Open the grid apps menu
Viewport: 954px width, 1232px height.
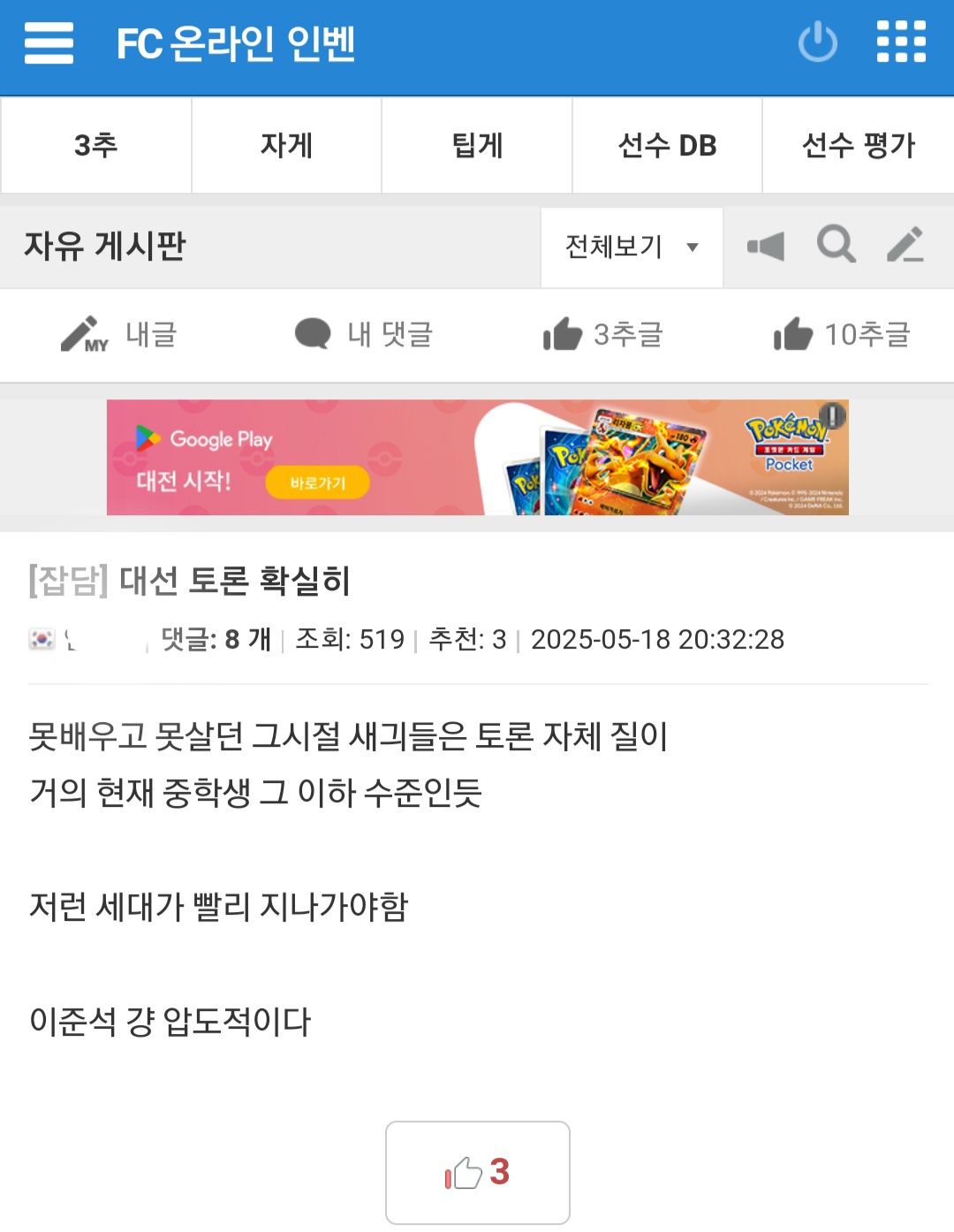click(x=901, y=42)
